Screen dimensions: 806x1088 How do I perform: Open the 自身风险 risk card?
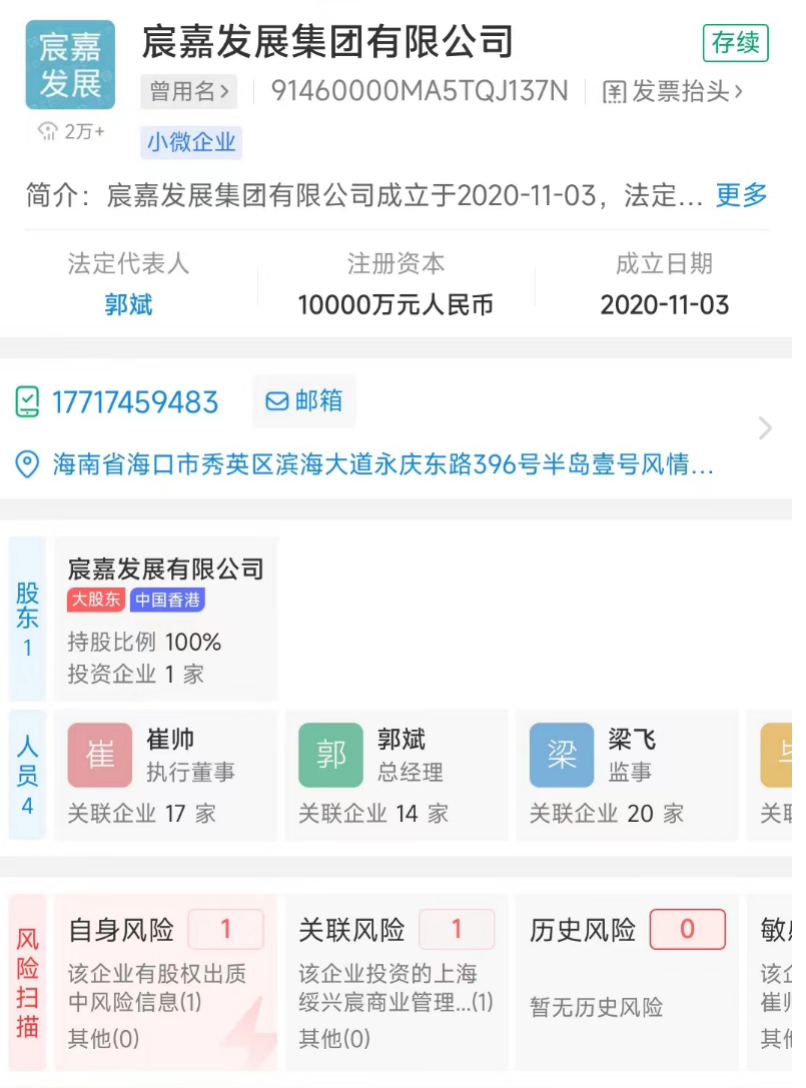pyautogui.click(x=166, y=982)
